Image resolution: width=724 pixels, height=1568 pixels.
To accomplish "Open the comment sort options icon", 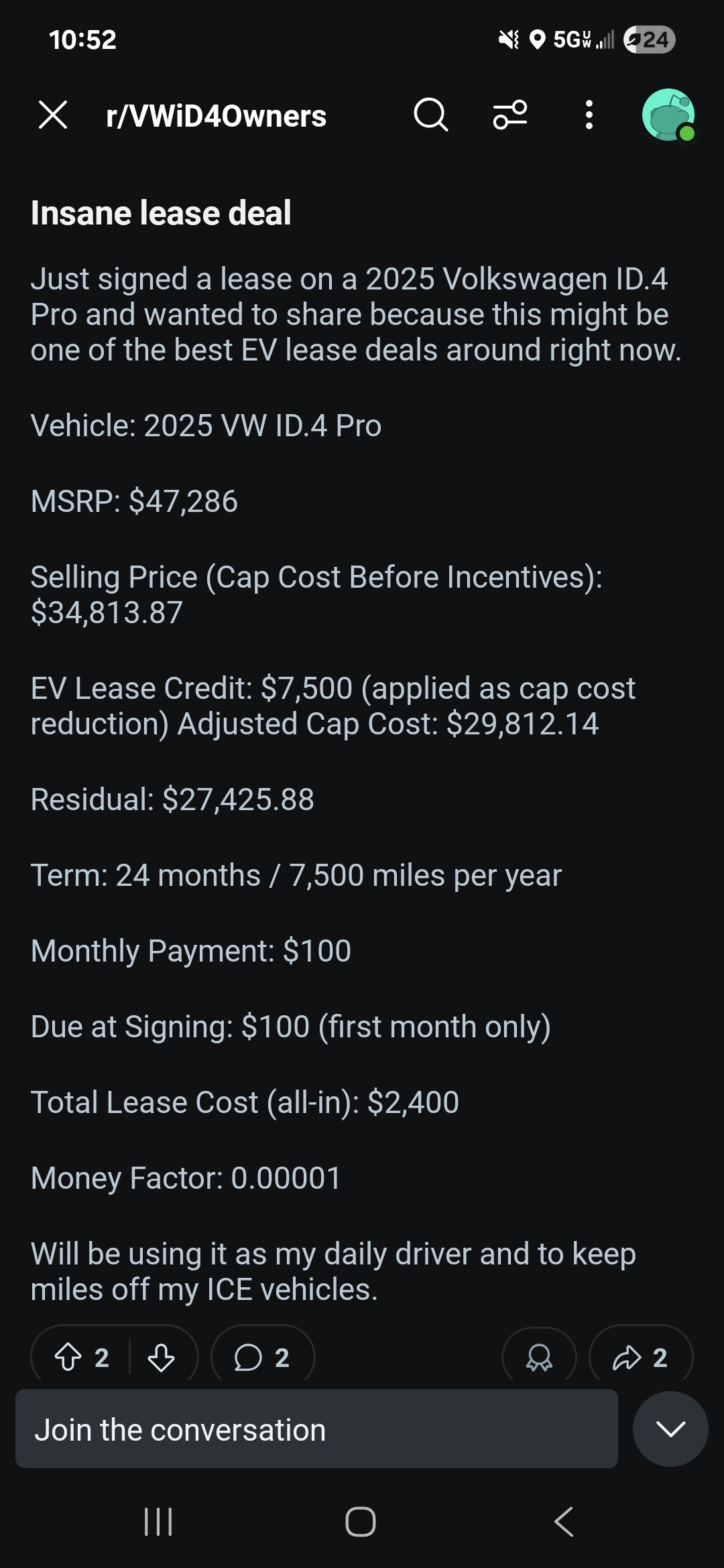I will click(510, 115).
